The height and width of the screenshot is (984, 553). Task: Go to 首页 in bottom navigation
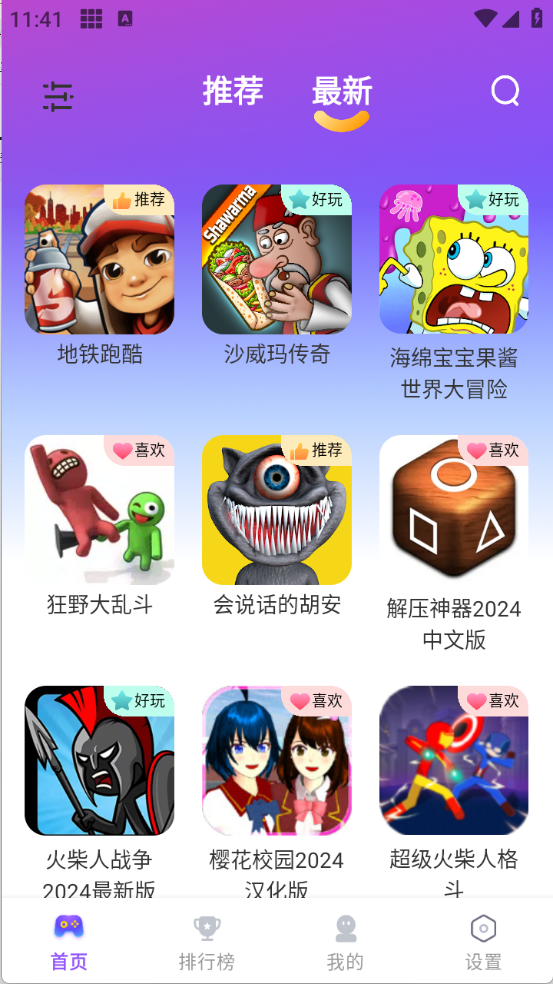coord(69,943)
